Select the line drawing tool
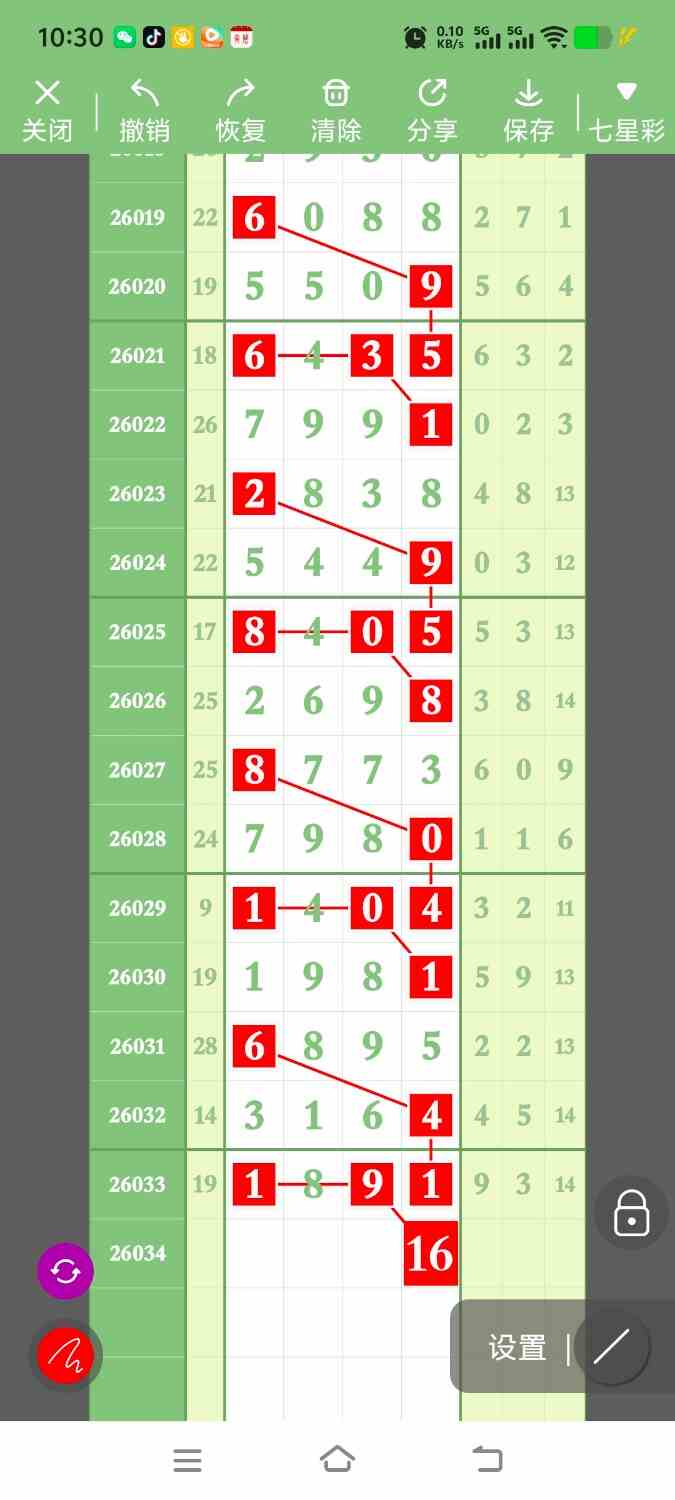The height and width of the screenshot is (1500, 675). [611, 1348]
